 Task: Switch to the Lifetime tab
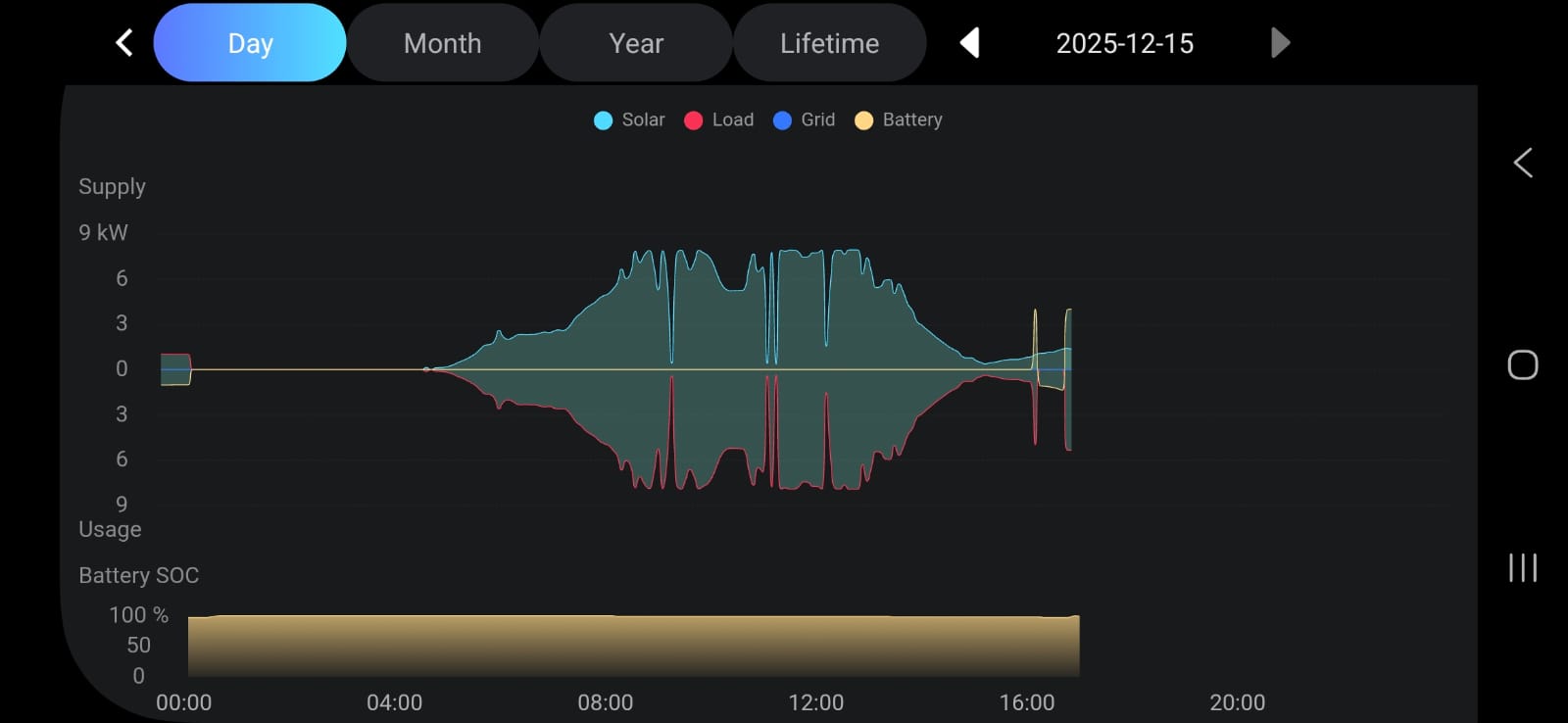pyautogui.click(x=829, y=43)
